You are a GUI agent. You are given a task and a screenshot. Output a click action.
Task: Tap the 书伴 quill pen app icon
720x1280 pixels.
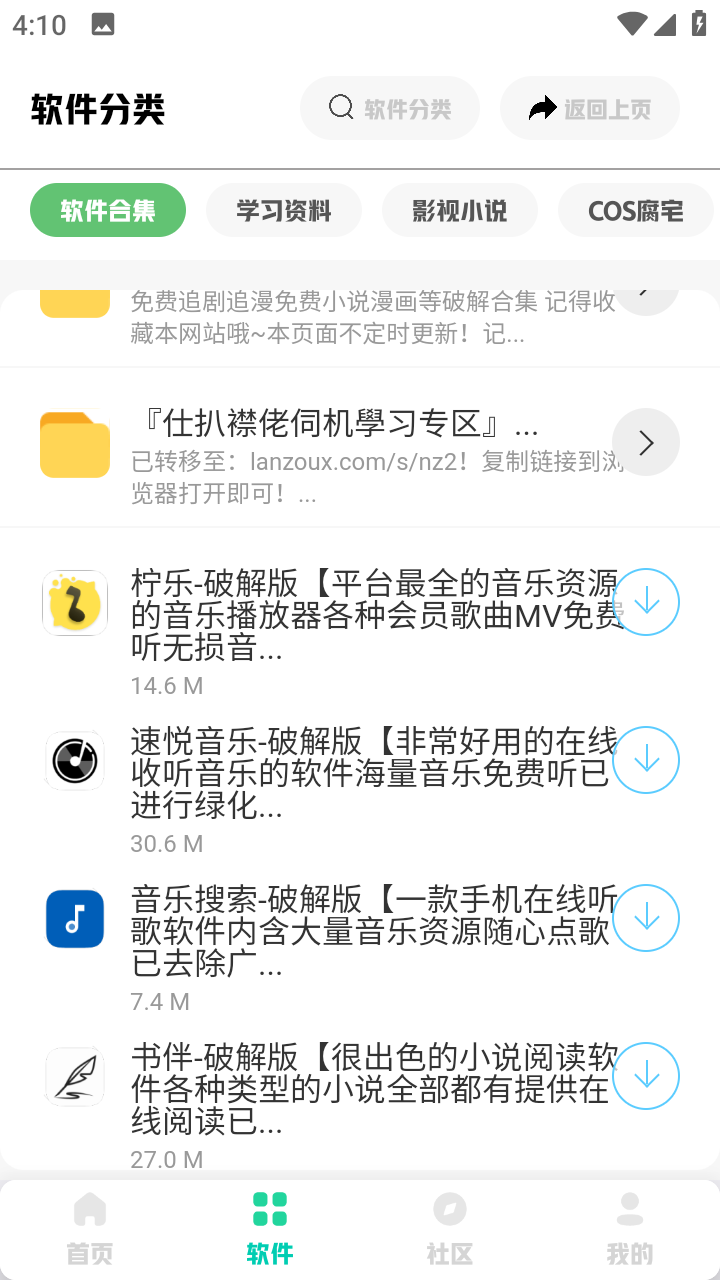click(x=74, y=1076)
